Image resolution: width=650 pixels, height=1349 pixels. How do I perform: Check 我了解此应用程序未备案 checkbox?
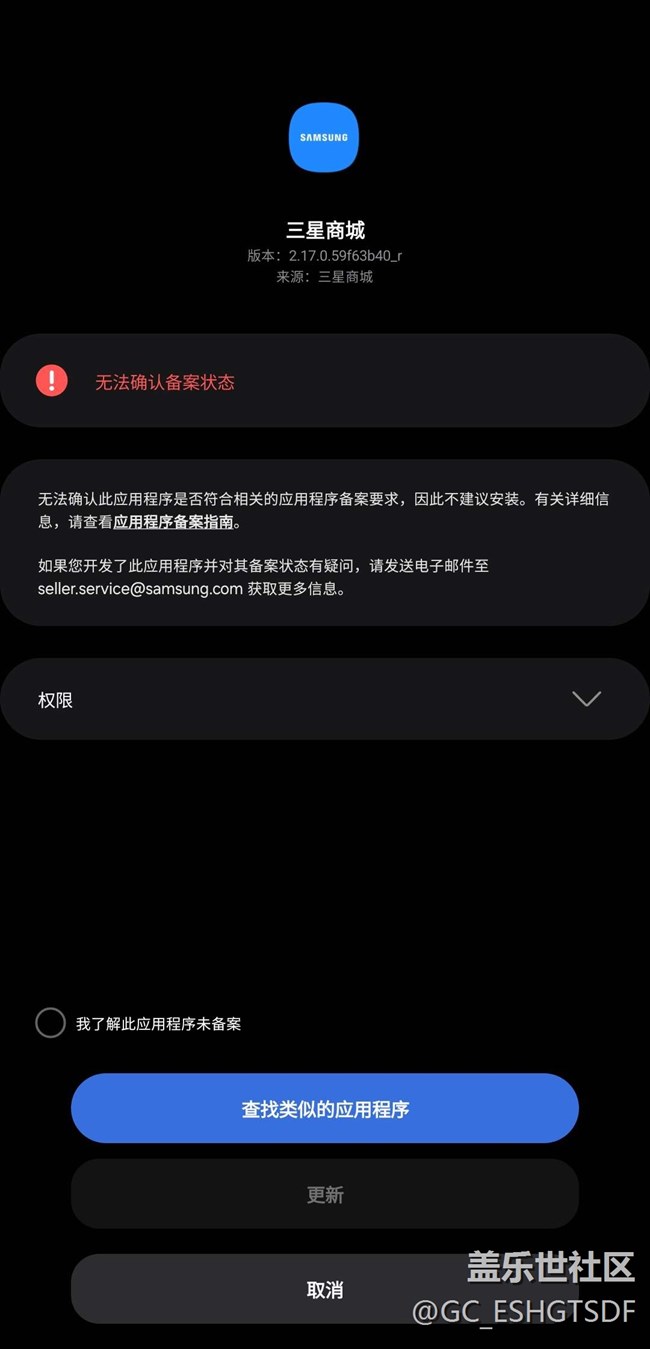[51, 1023]
